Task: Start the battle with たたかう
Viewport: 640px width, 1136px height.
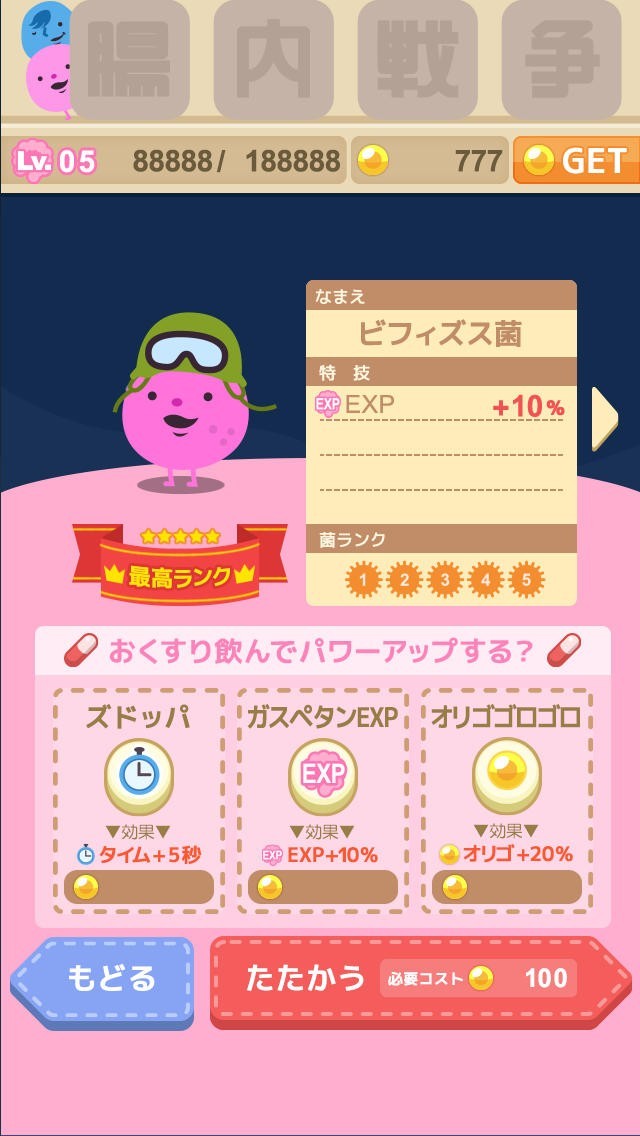Action: coord(418,977)
